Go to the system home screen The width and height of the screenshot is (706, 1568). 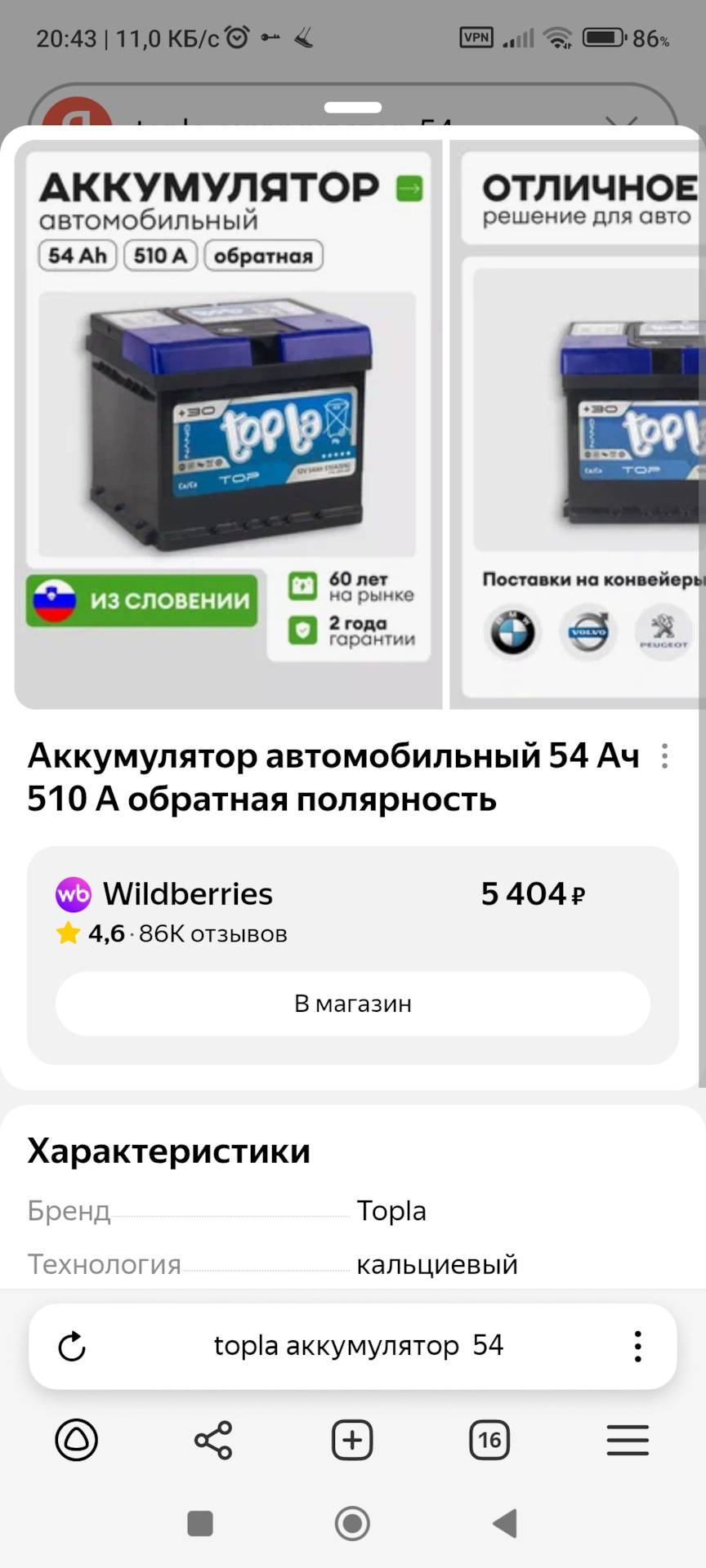click(x=352, y=1523)
